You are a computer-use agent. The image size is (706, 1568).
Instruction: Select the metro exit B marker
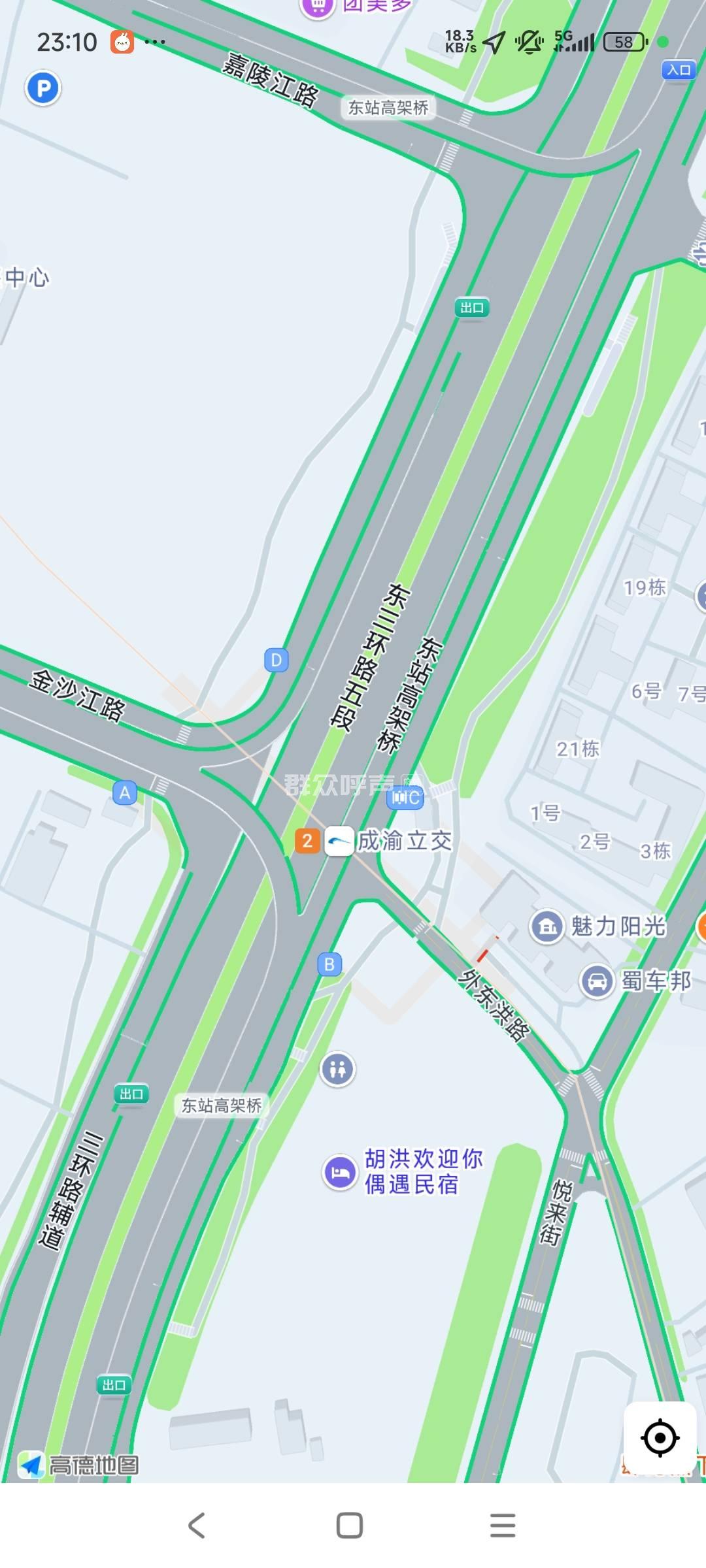point(329,964)
